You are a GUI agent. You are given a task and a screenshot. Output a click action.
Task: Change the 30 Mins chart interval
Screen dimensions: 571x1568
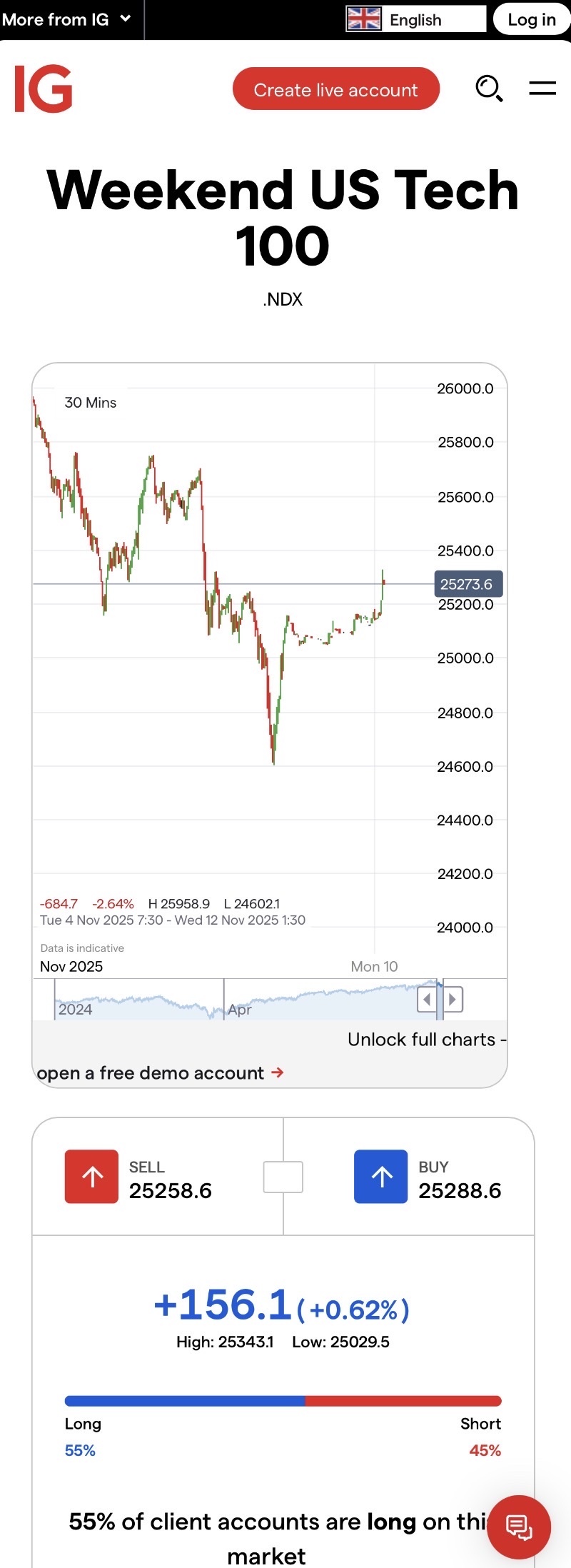[90, 403]
